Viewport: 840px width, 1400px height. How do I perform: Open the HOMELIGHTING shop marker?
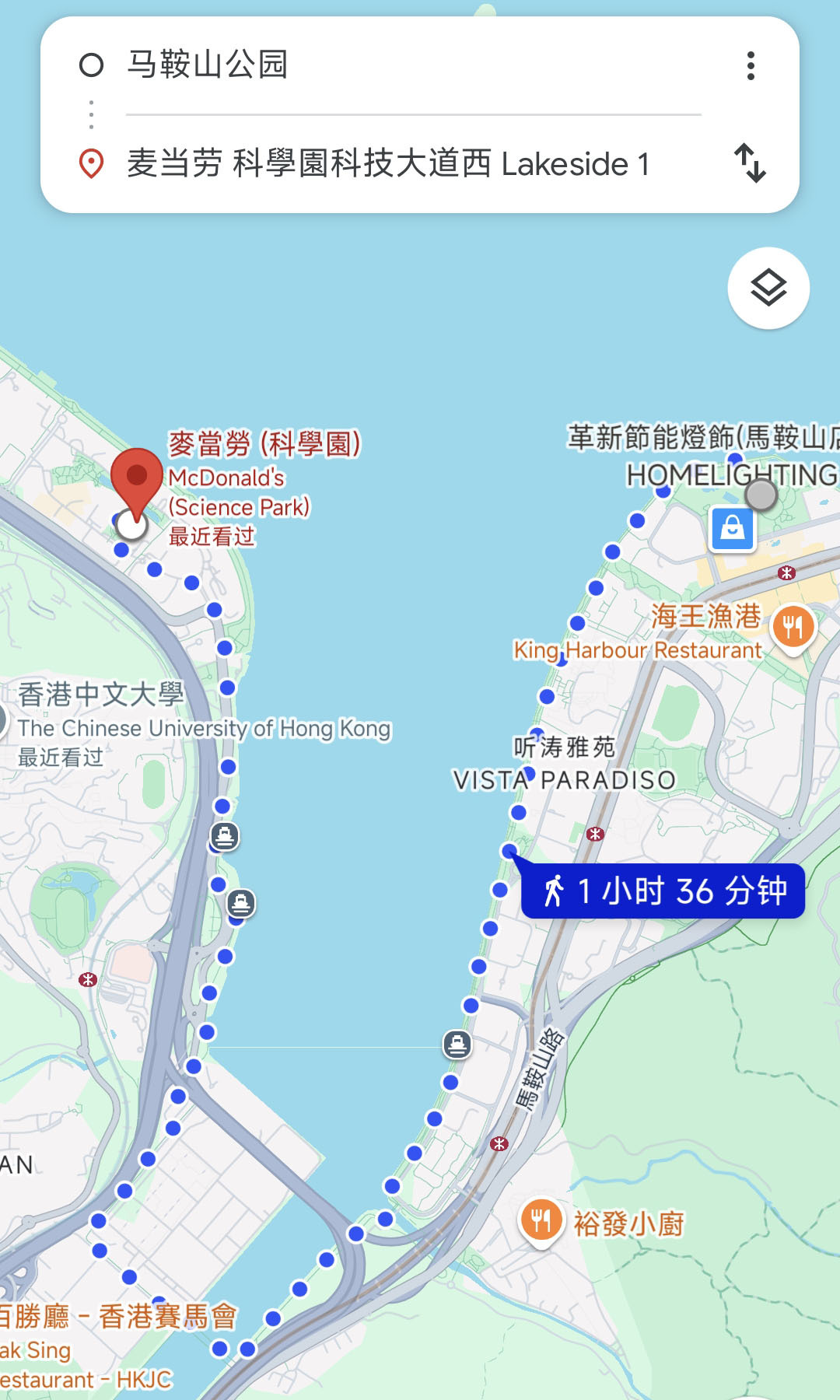click(x=732, y=529)
